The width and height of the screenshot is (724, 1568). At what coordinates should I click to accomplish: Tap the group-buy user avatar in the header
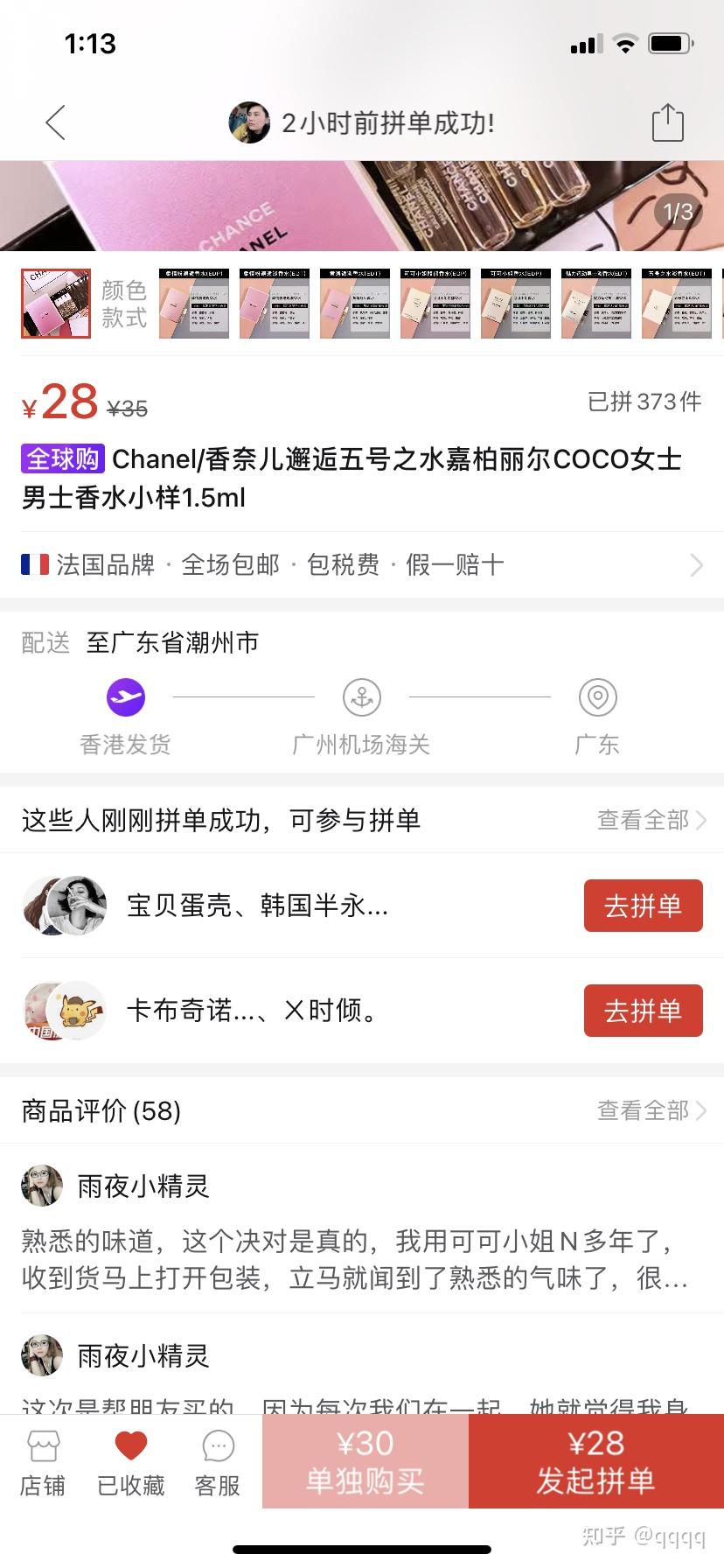(252, 122)
